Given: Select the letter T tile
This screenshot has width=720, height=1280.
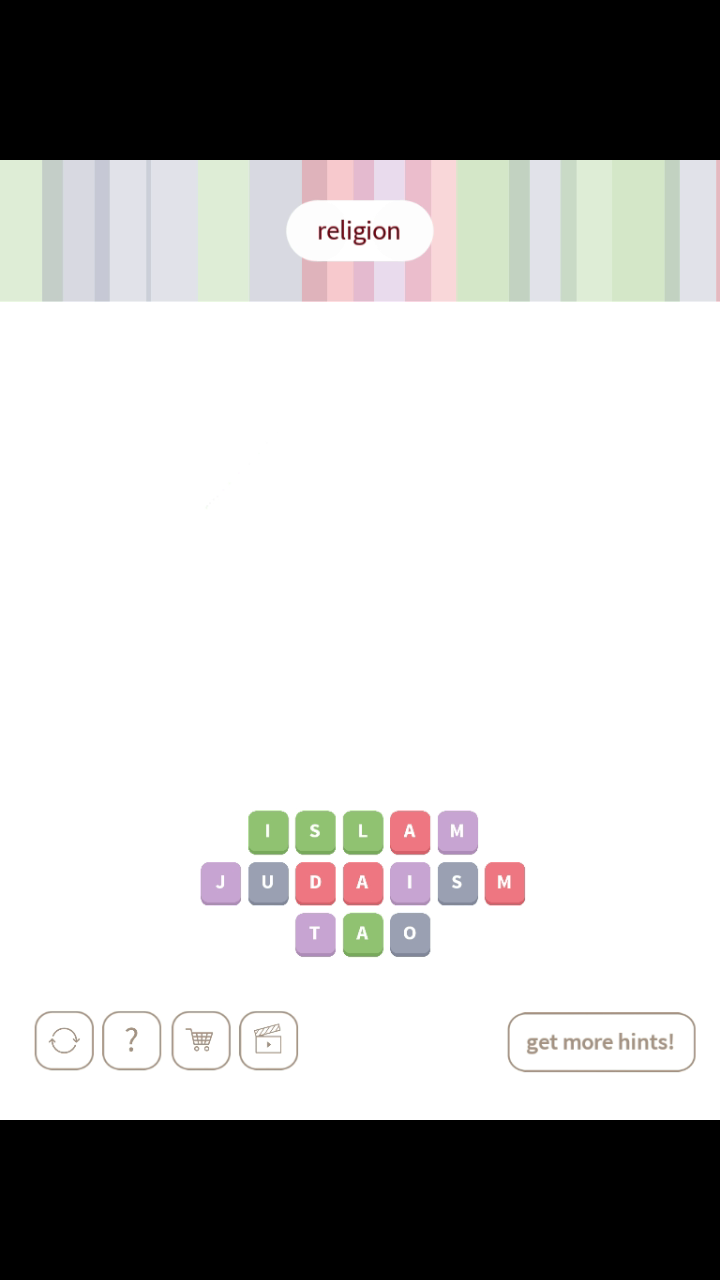Looking at the screenshot, I should tap(315, 934).
